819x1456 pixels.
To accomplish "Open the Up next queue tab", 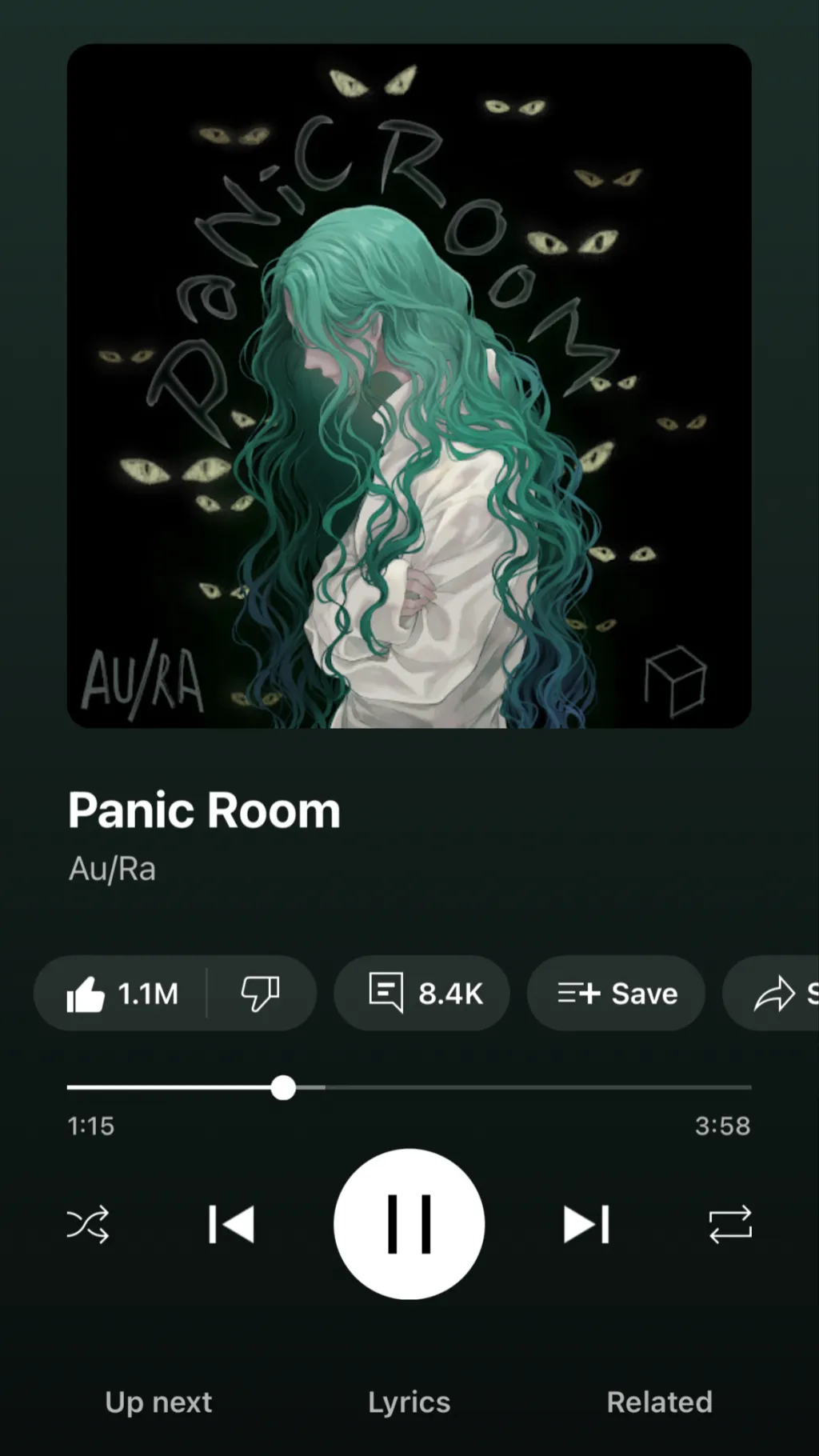I will coord(158,1402).
